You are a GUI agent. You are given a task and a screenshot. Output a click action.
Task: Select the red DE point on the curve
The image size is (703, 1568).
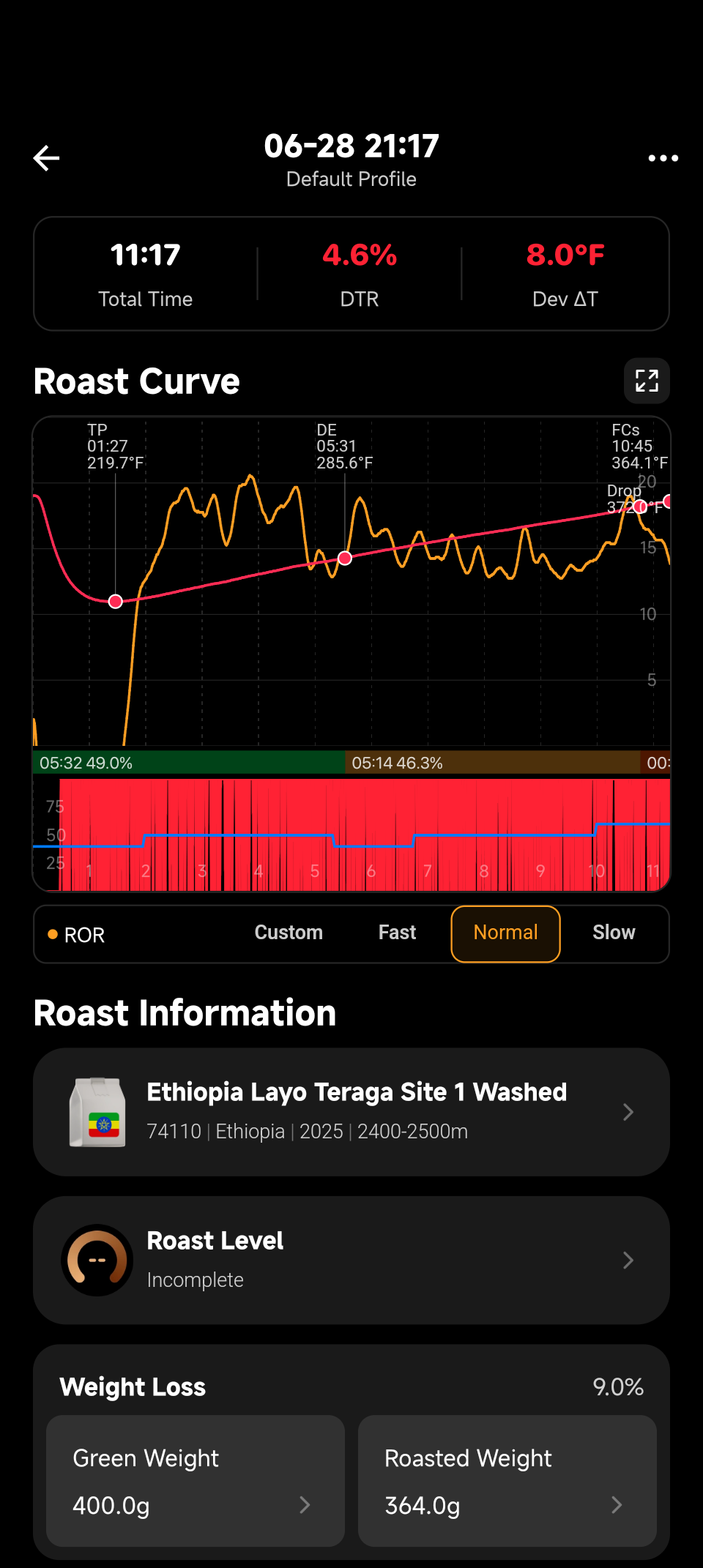[344, 558]
